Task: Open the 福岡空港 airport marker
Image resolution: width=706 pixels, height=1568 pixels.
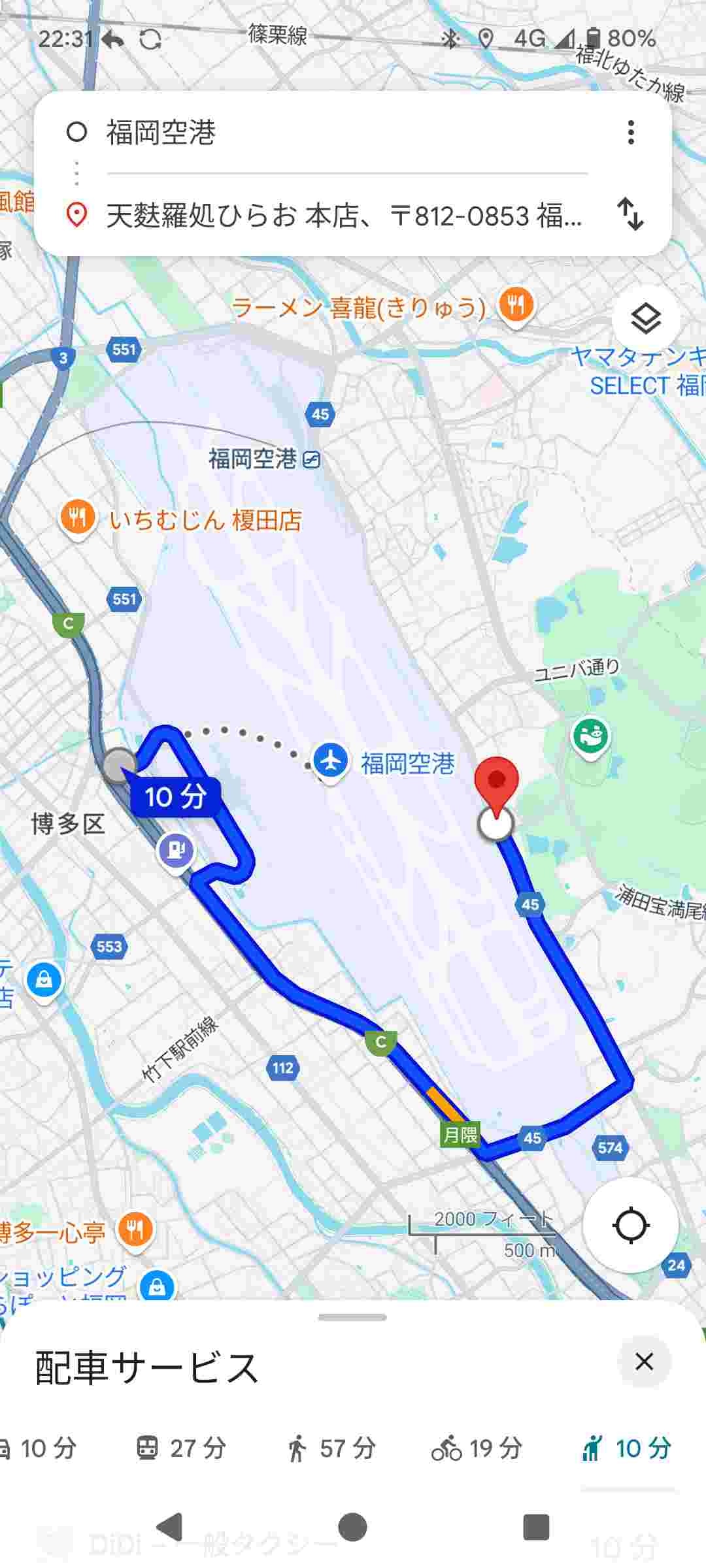Action: click(x=331, y=761)
